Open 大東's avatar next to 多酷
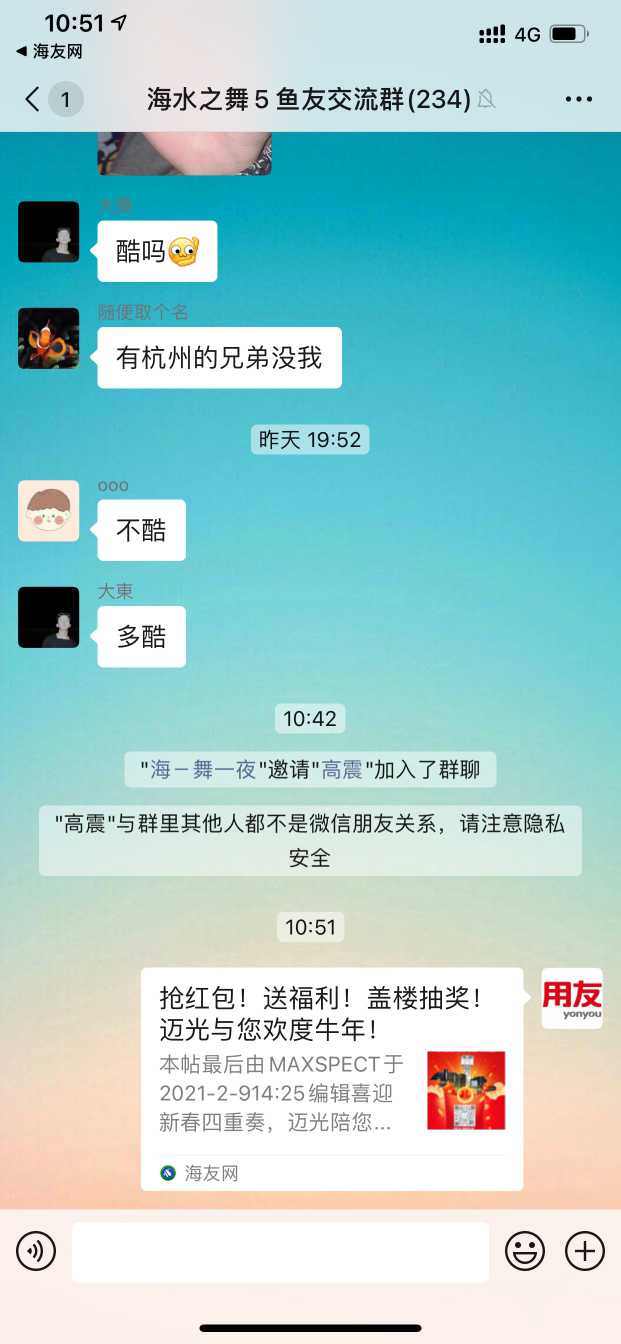Screen dimensions: 621x1344 click(x=48, y=617)
